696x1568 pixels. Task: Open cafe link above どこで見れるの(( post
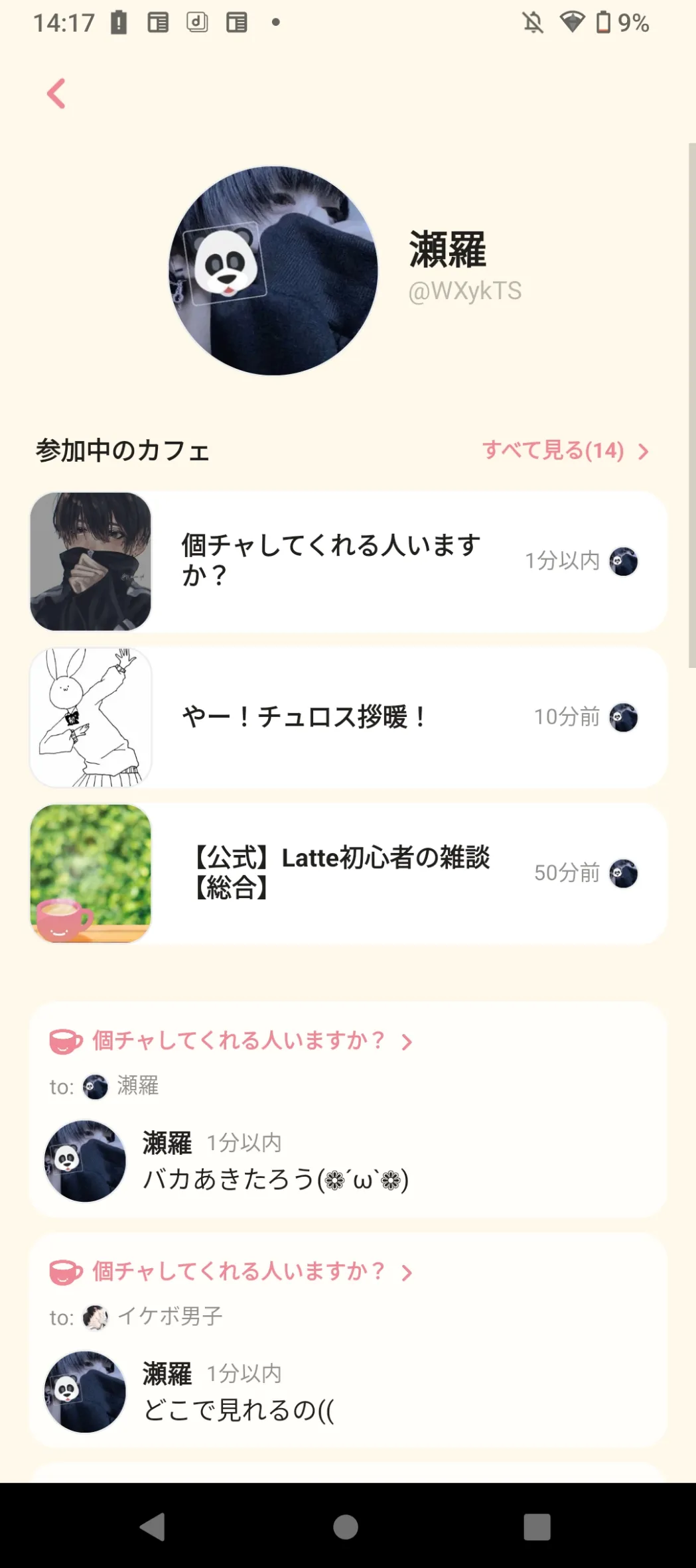(x=238, y=1271)
